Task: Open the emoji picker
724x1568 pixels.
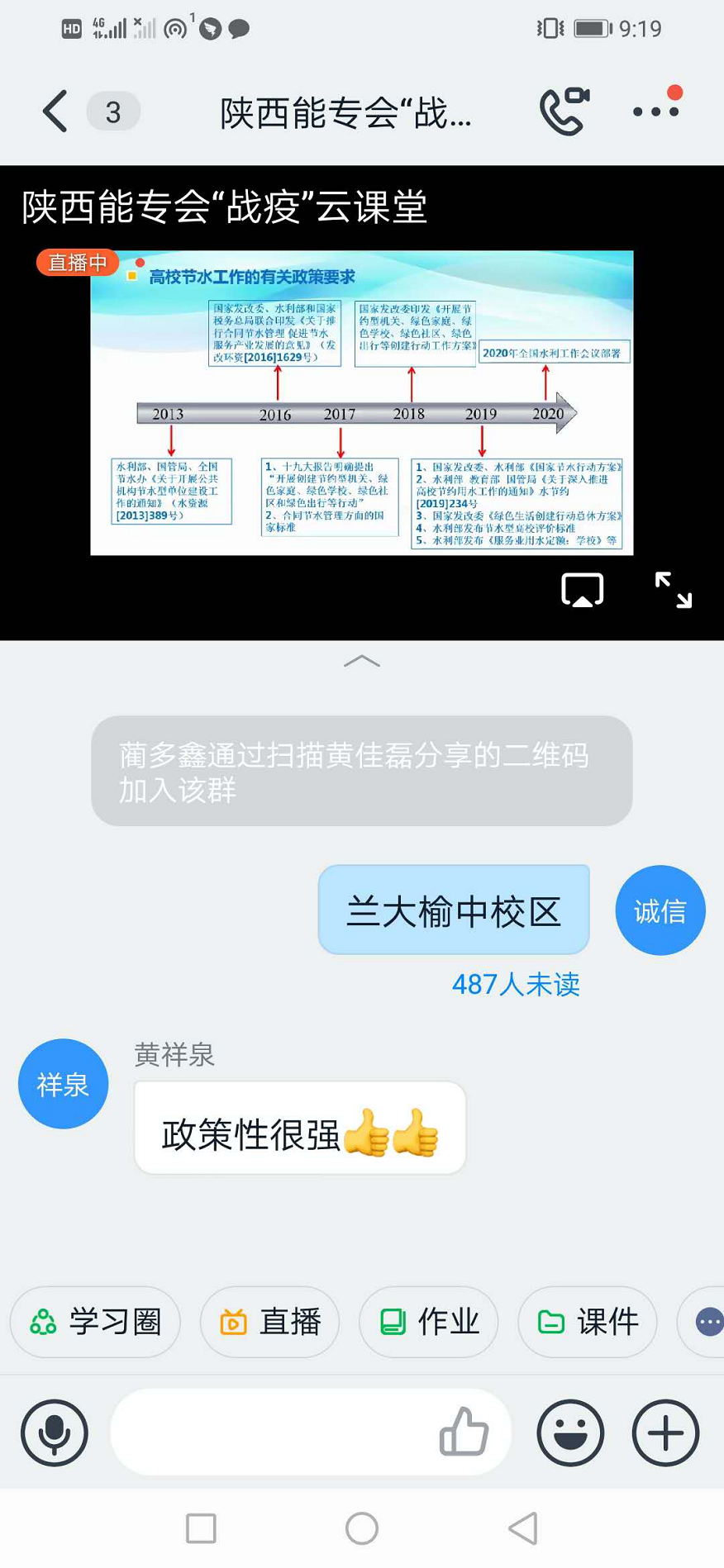Action: point(570,1433)
